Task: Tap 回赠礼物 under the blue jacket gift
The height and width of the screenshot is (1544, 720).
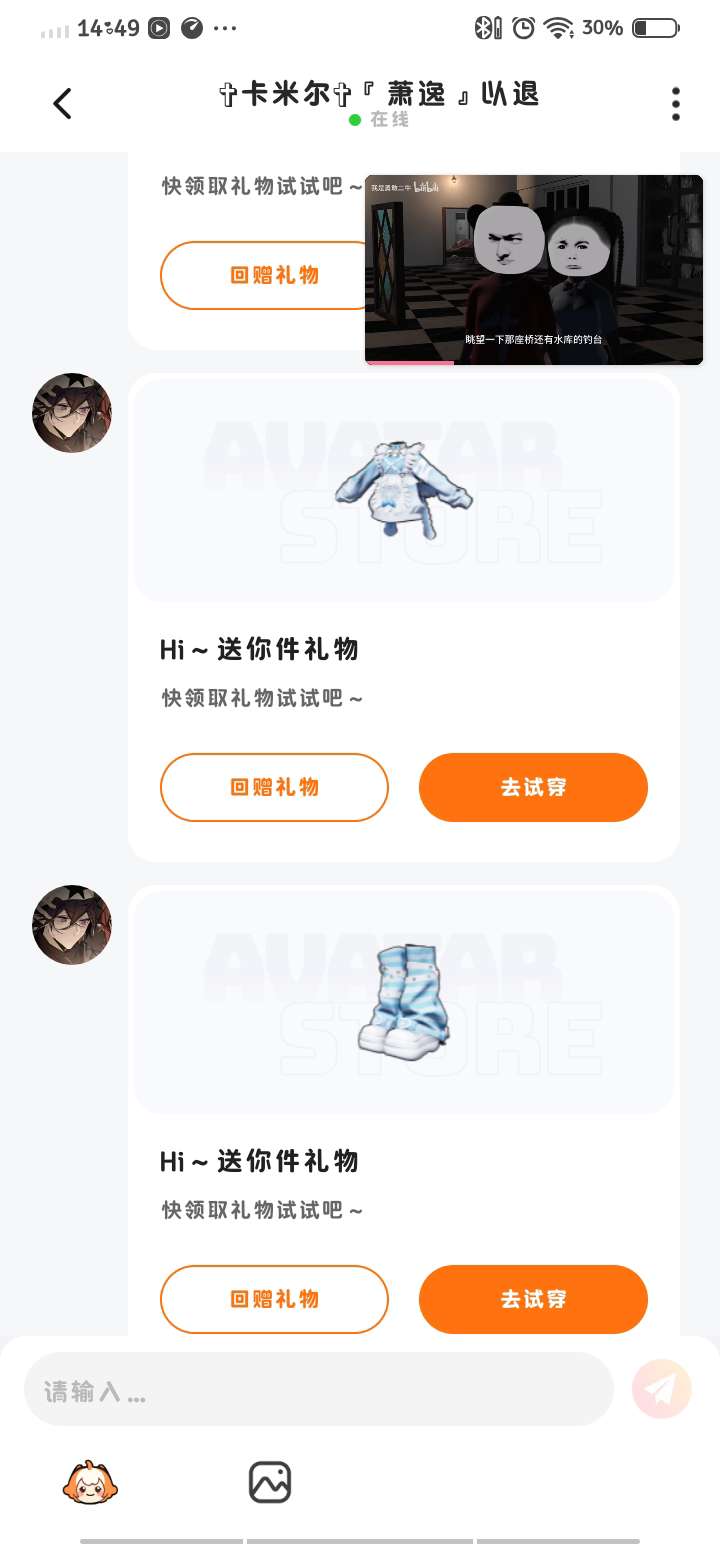Action: coord(274,787)
